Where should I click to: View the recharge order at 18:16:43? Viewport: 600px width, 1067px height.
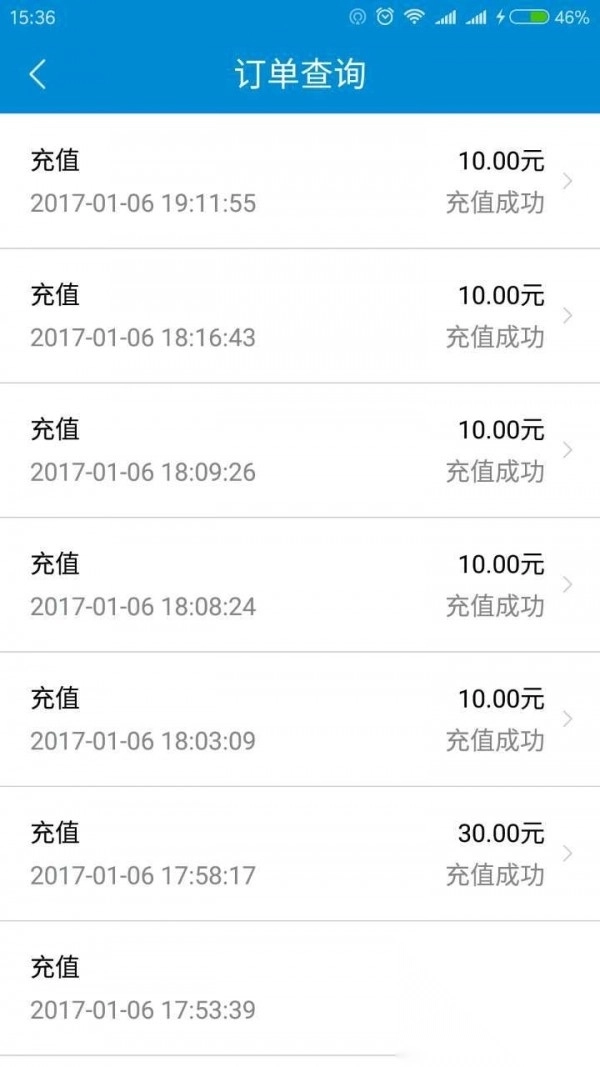[300, 316]
